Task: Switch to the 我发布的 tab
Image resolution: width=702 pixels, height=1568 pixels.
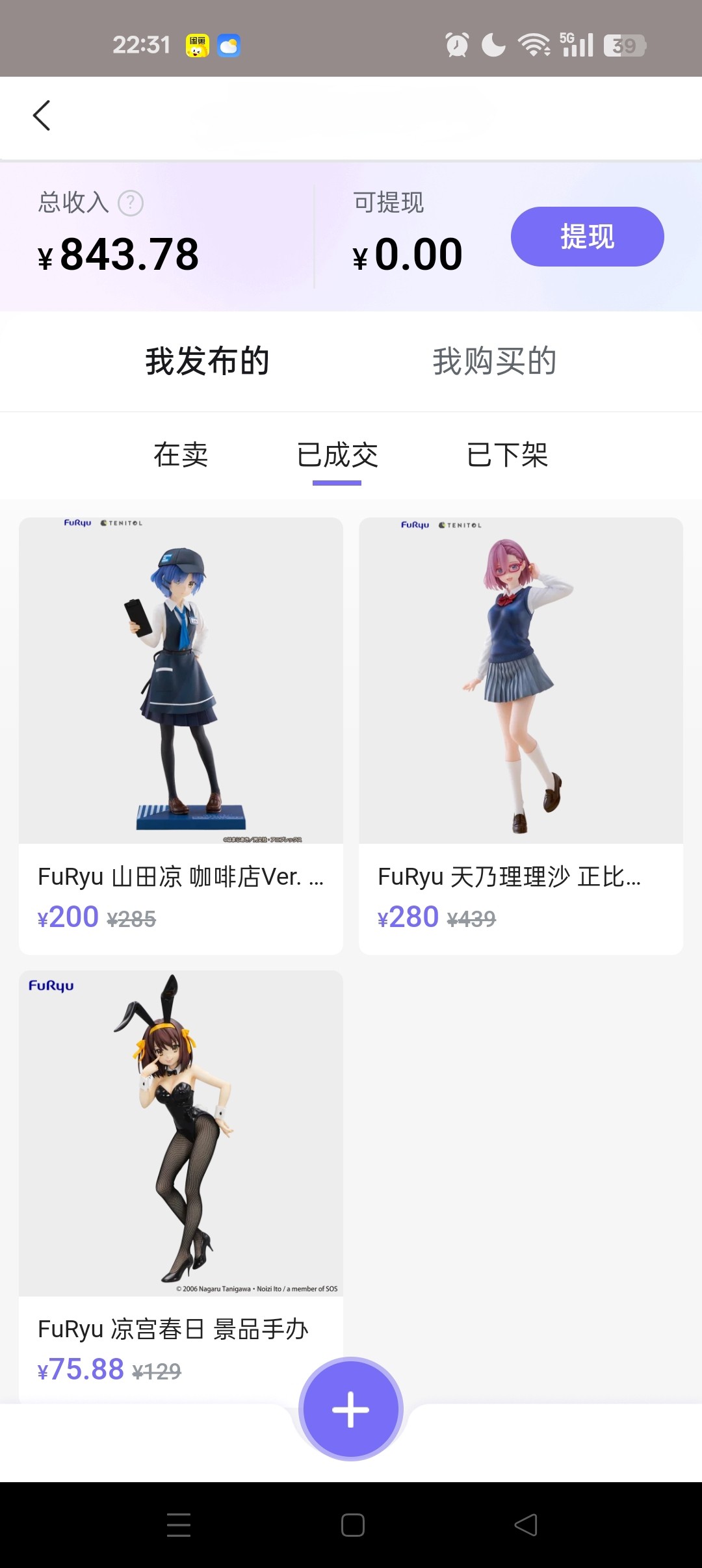Action: [207, 361]
